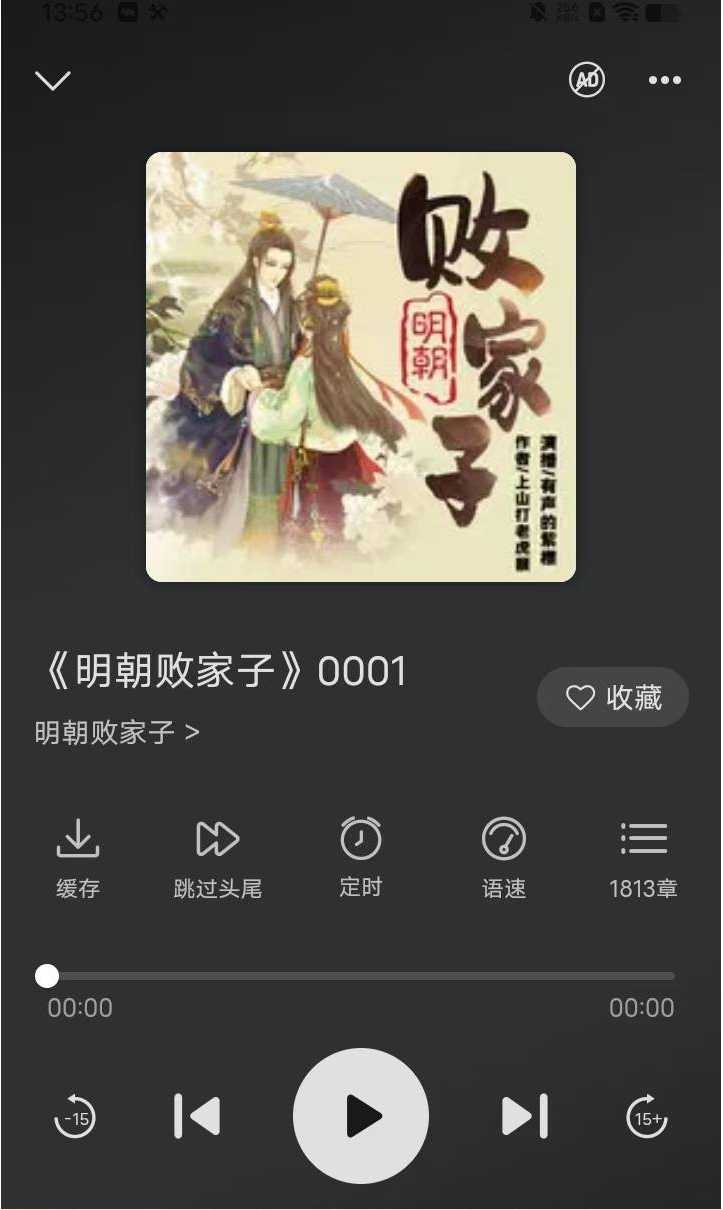This screenshot has height=1210, width=723.
Task: Rewind 15 seconds
Action: coord(76,1117)
